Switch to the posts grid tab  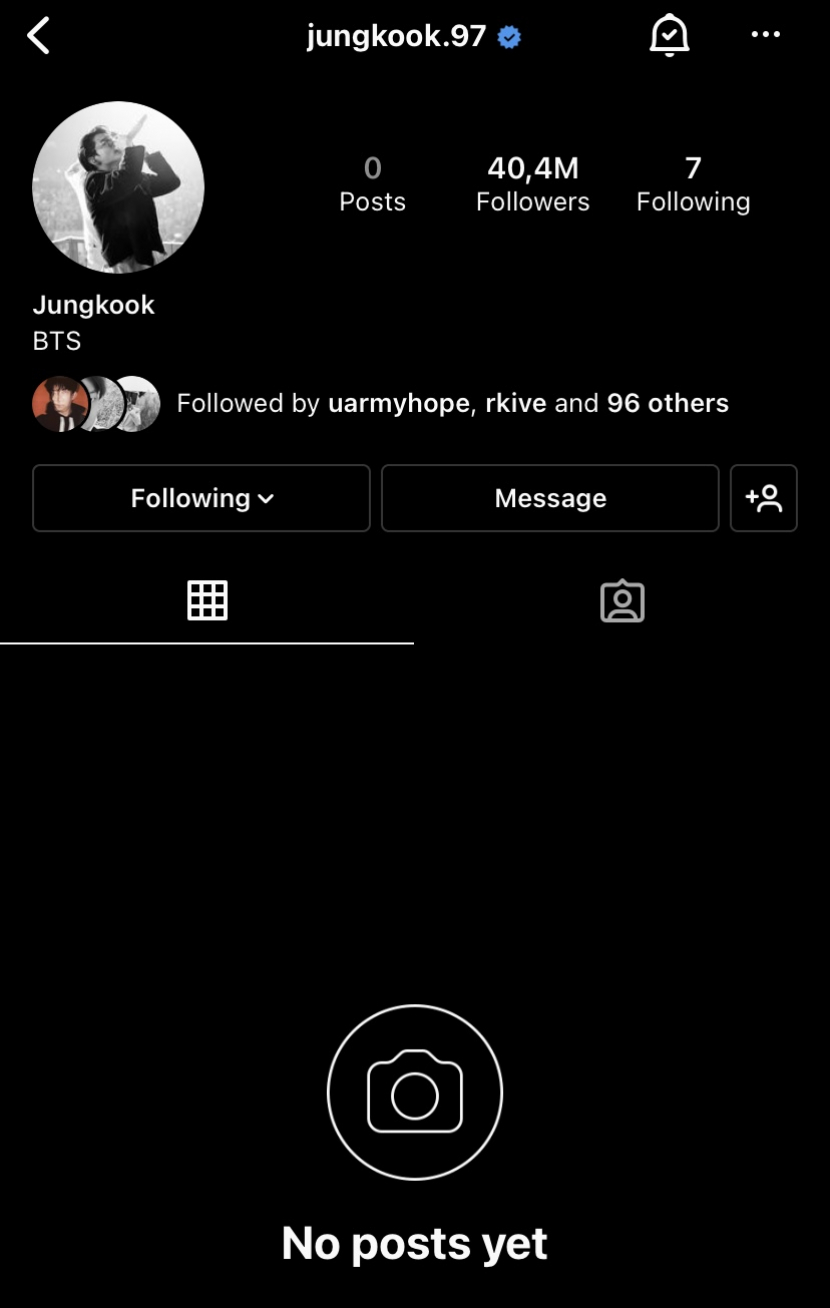tap(207, 601)
